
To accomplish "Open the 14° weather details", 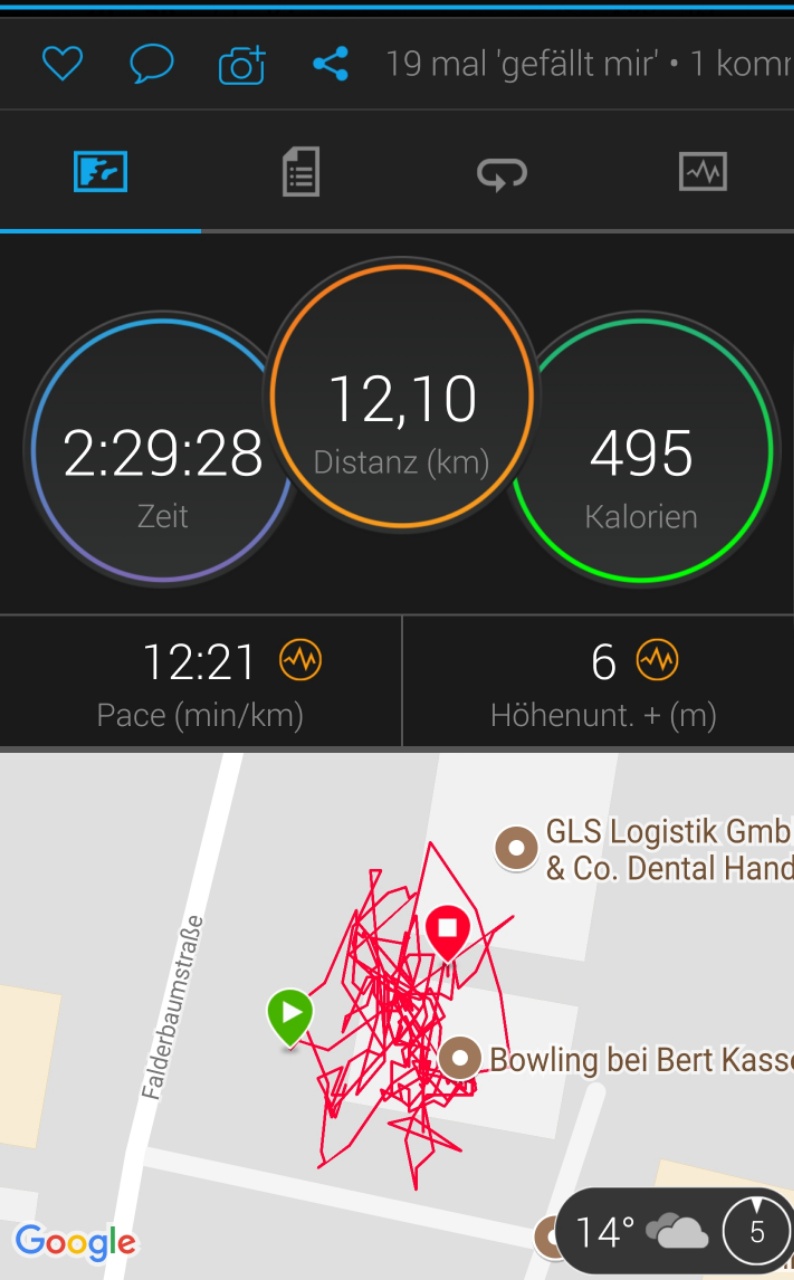I will [640, 1232].
